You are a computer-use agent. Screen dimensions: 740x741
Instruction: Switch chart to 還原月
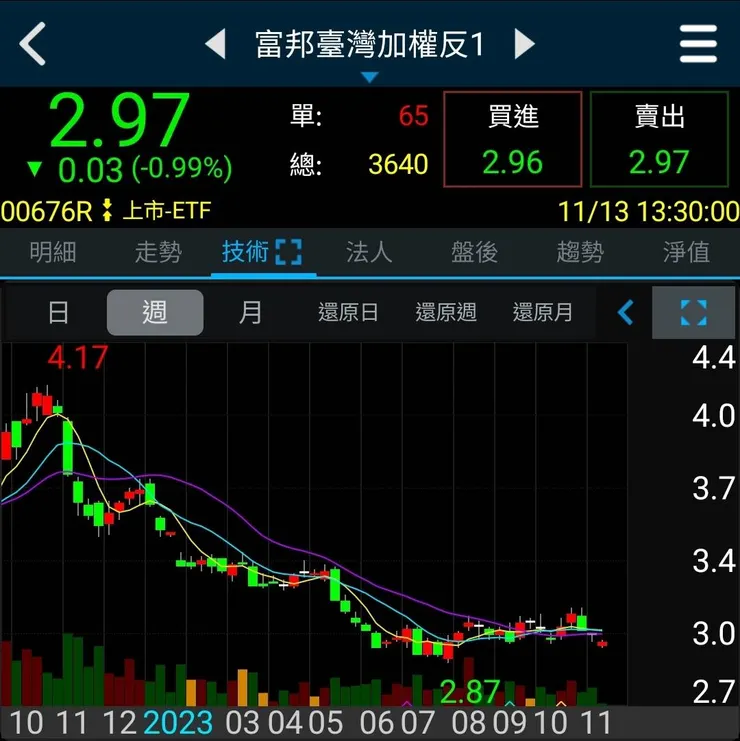[x=543, y=313]
